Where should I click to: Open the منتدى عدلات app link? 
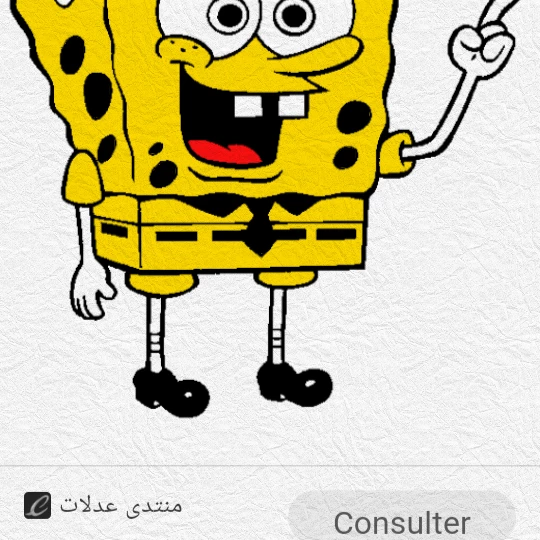pyautogui.click(x=103, y=506)
